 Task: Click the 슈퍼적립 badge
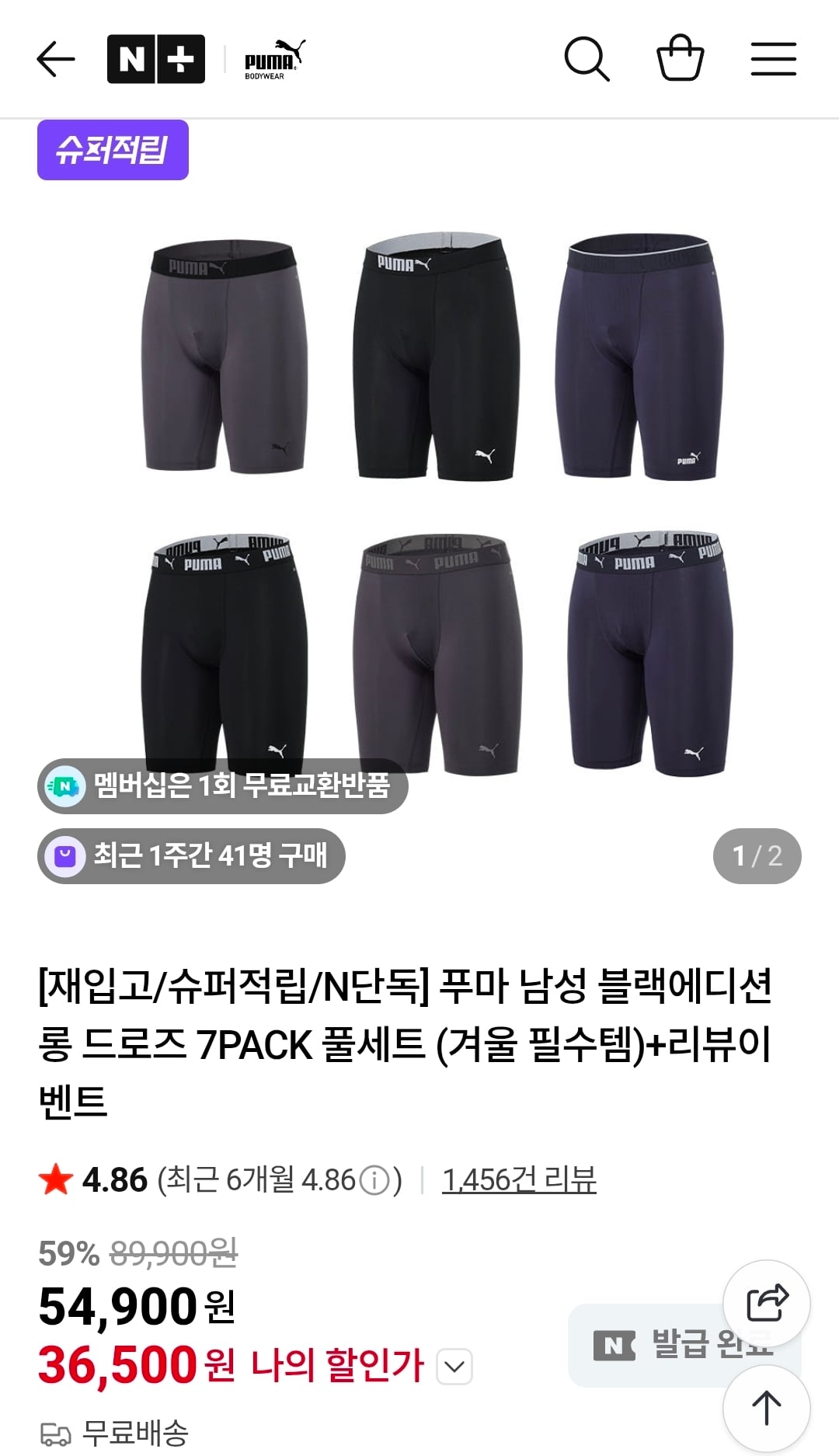[x=112, y=149]
